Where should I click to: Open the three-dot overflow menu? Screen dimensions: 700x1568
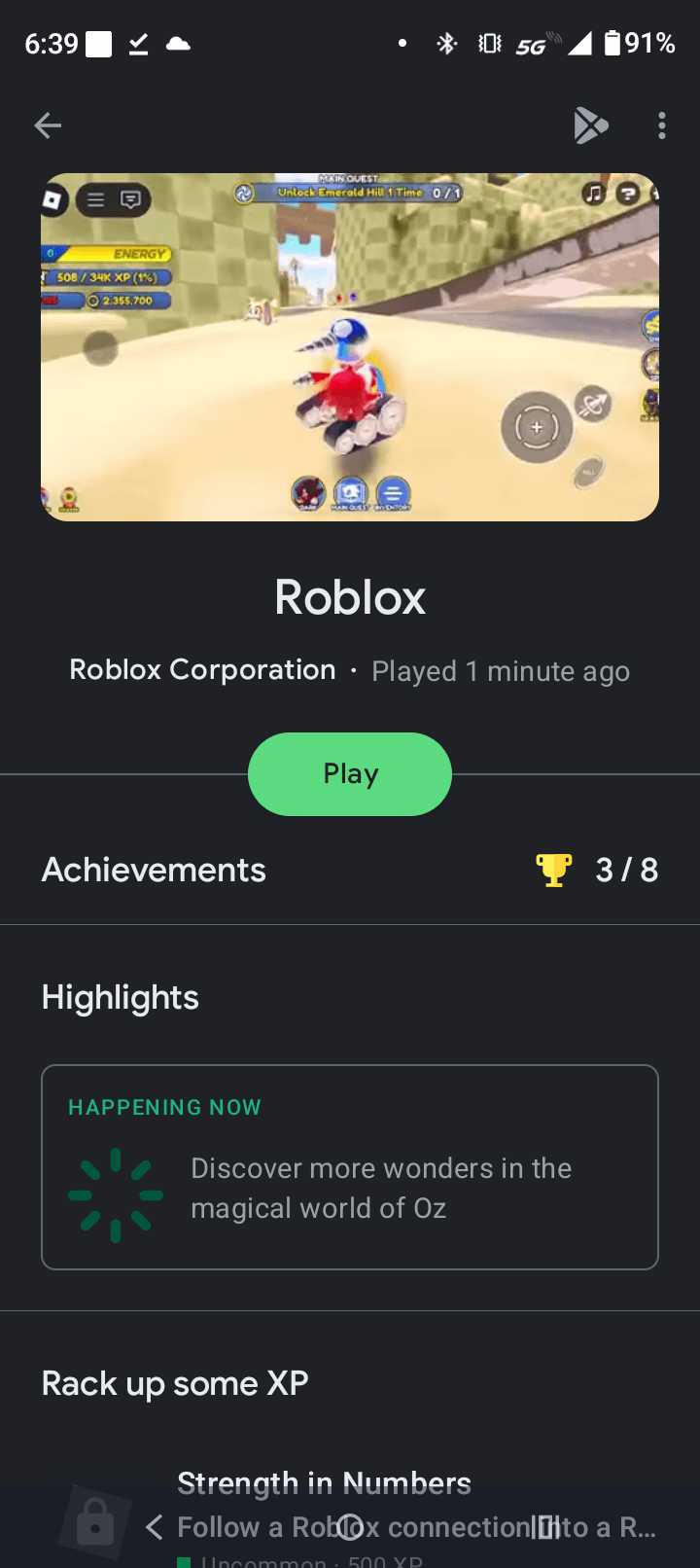[662, 125]
